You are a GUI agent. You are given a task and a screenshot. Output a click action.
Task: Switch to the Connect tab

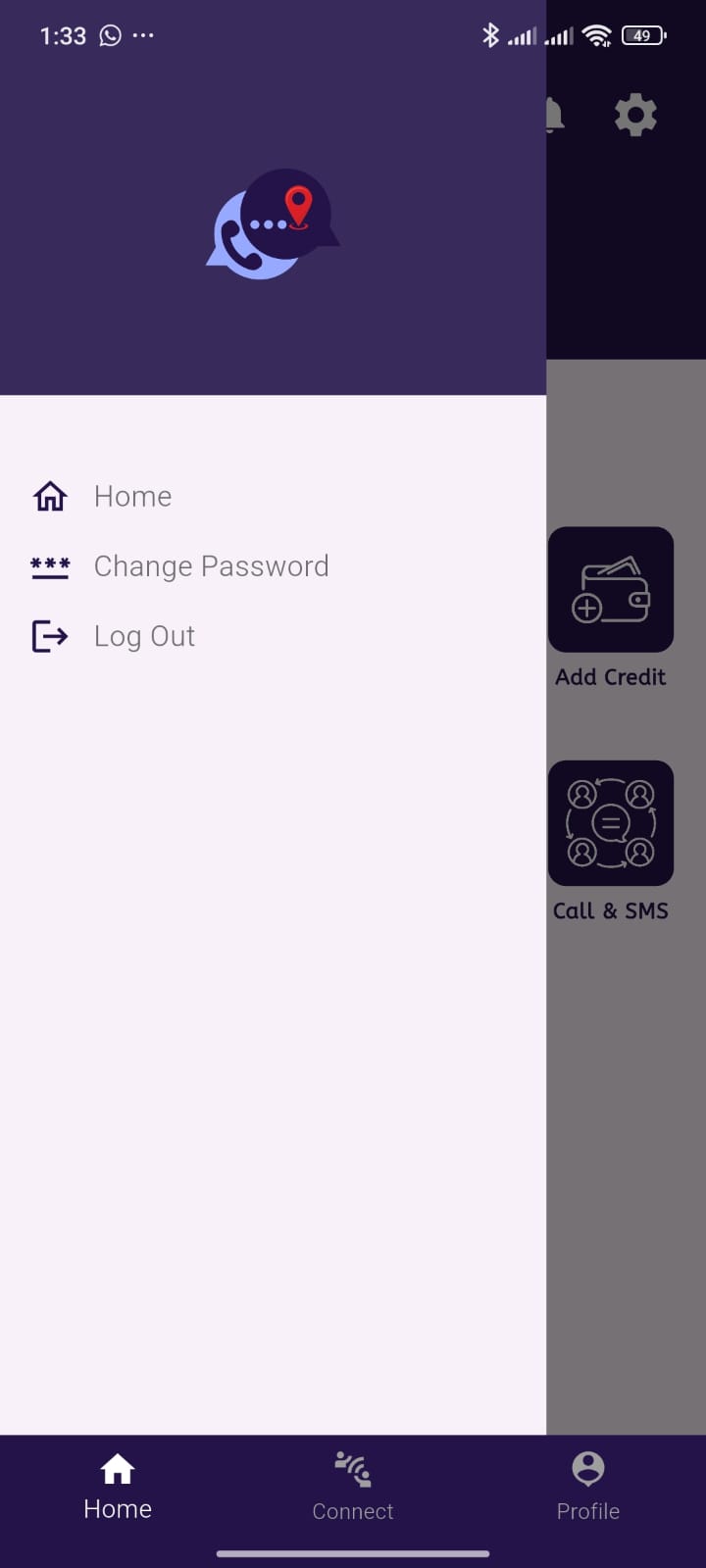point(353,1486)
